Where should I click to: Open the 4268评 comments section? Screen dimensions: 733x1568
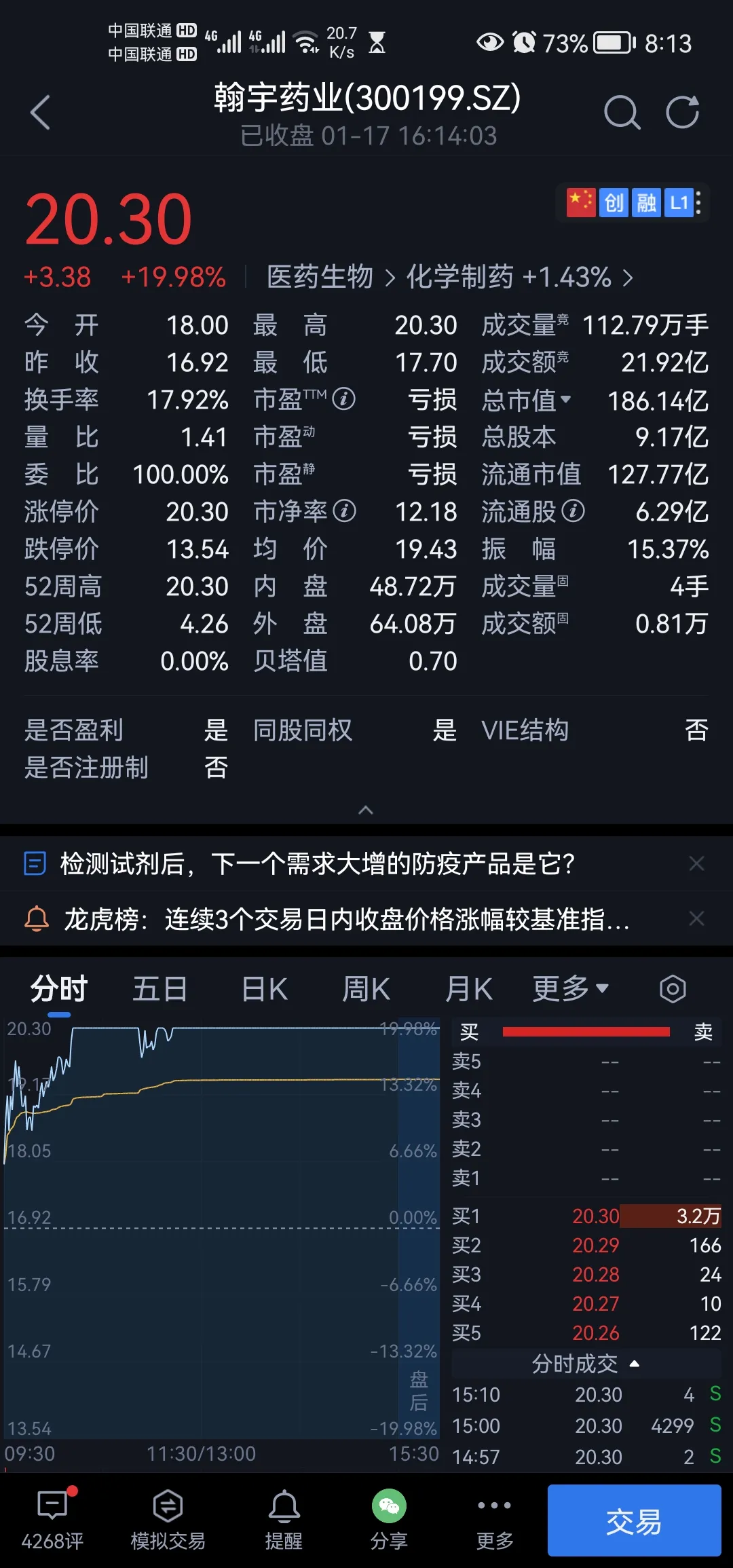(x=52, y=1520)
